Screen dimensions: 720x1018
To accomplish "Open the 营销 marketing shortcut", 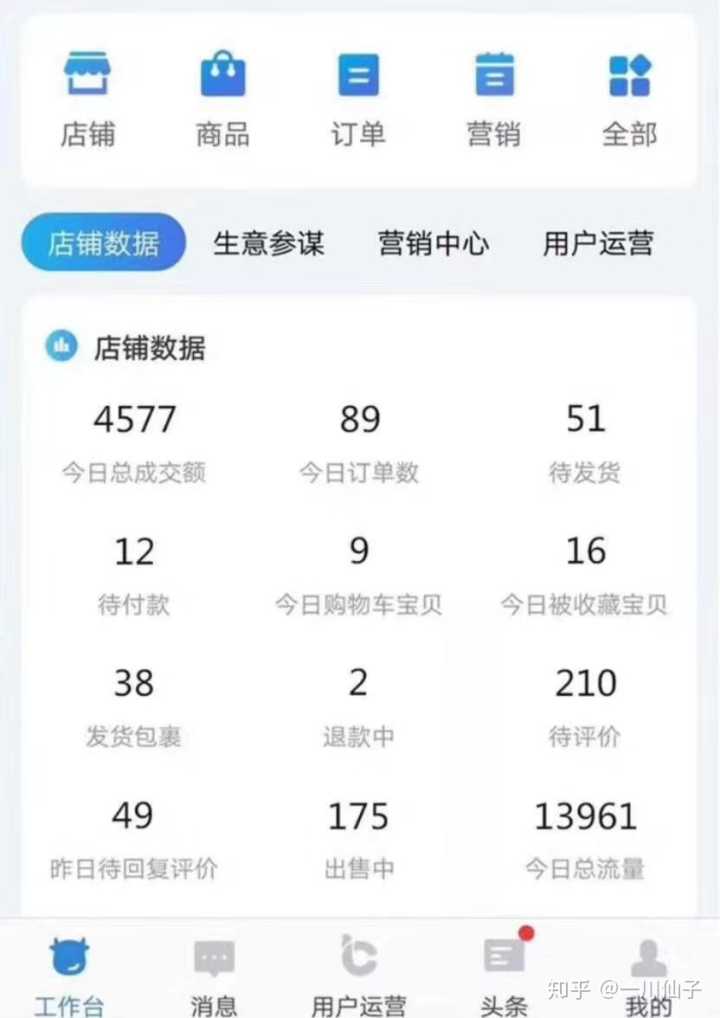I will click(x=494, y=100).
